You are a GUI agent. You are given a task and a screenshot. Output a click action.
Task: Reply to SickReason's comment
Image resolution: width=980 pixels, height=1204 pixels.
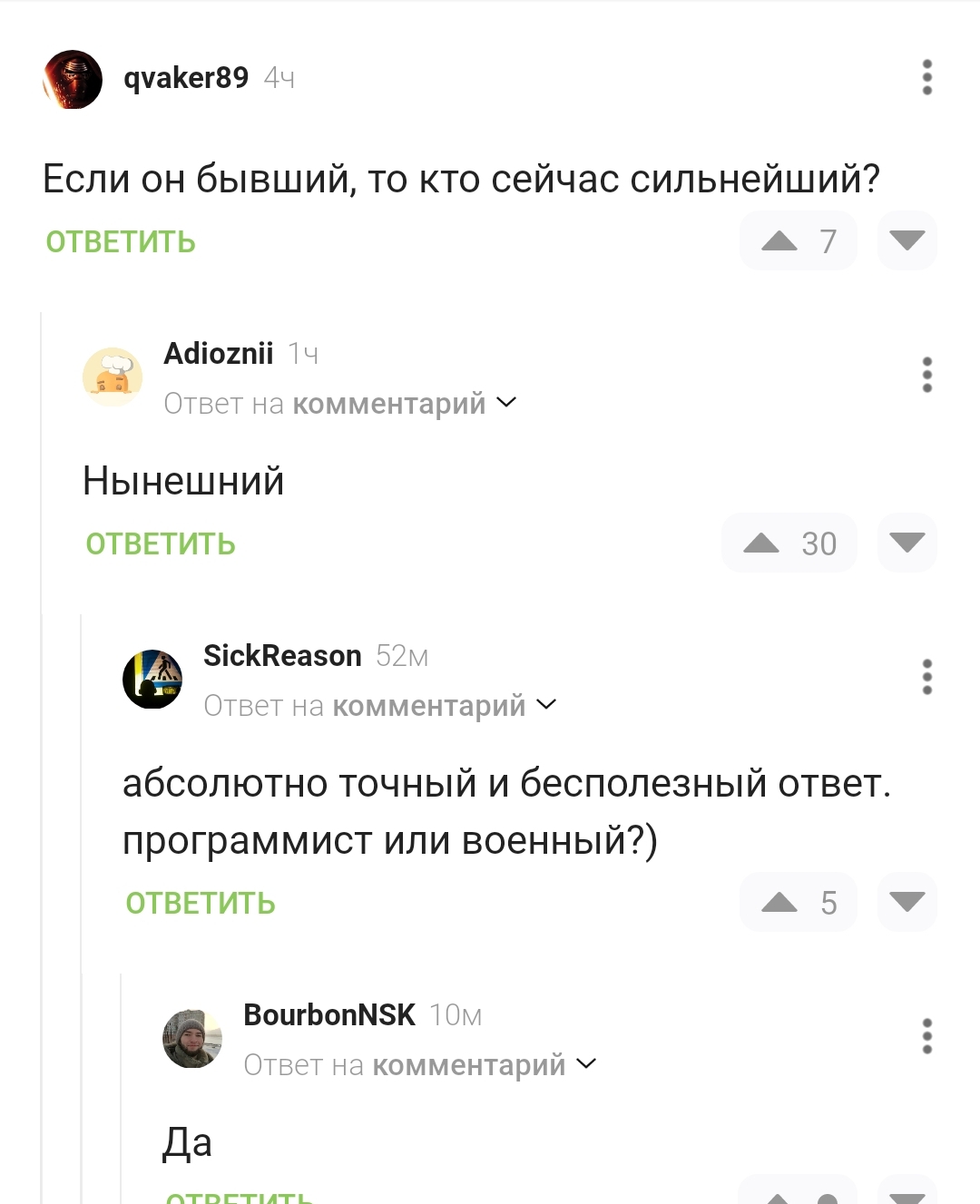coord(201,904)
